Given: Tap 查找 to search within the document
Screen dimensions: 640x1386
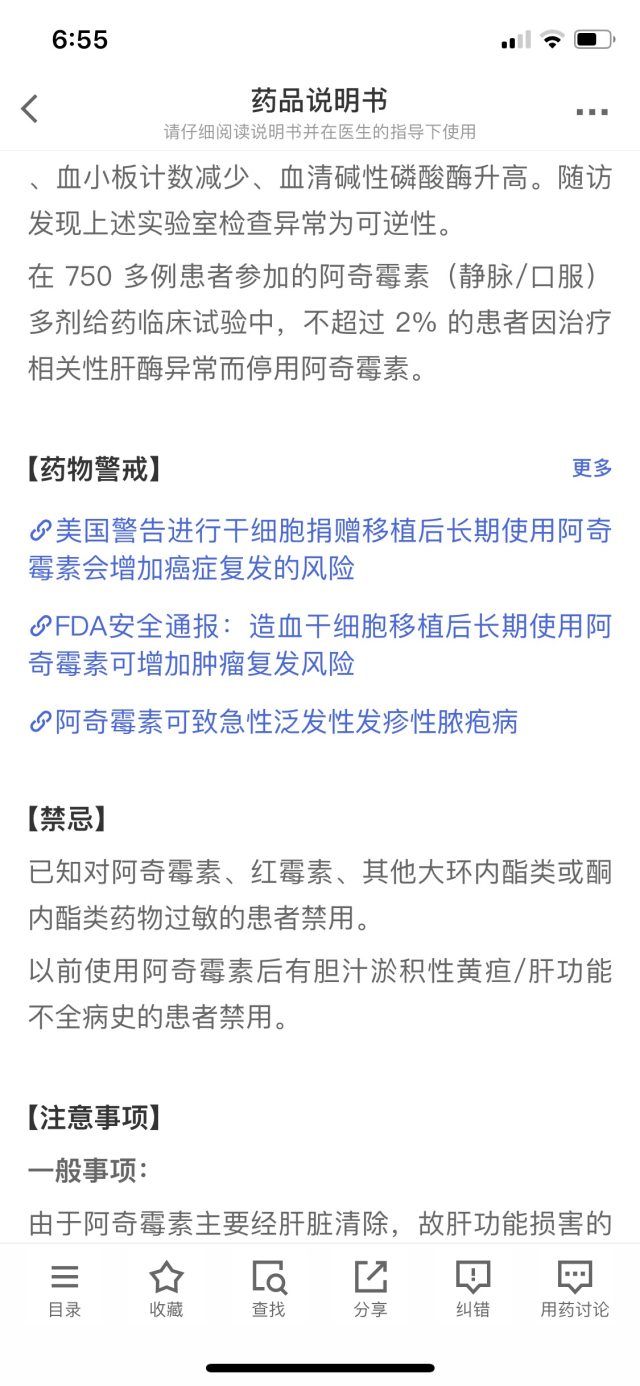Looking at the screenshot, I should click(x=268, y=1288).
